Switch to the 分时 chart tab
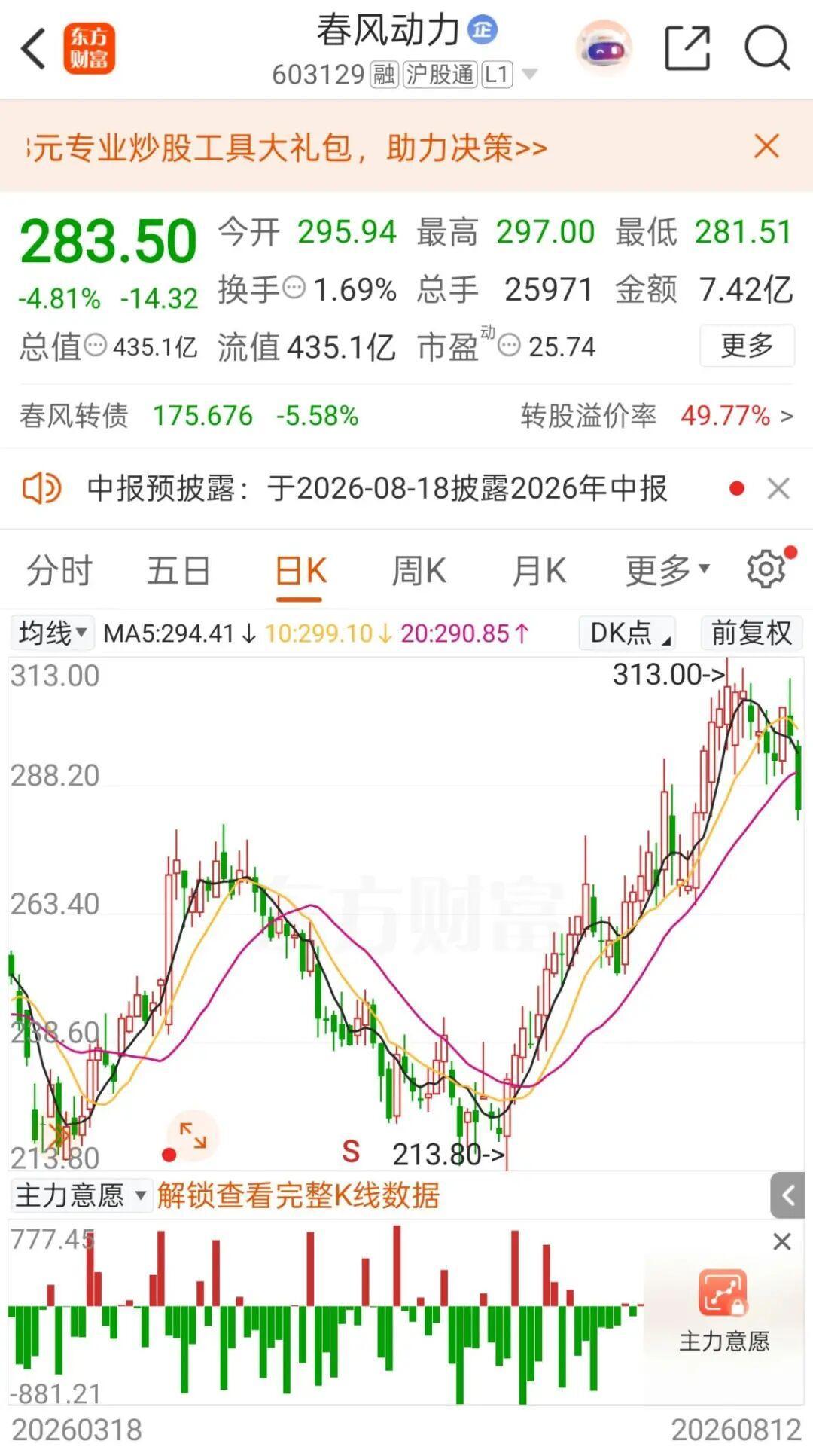The height and width of the screenshot is (1456, 813). point(59,570)
